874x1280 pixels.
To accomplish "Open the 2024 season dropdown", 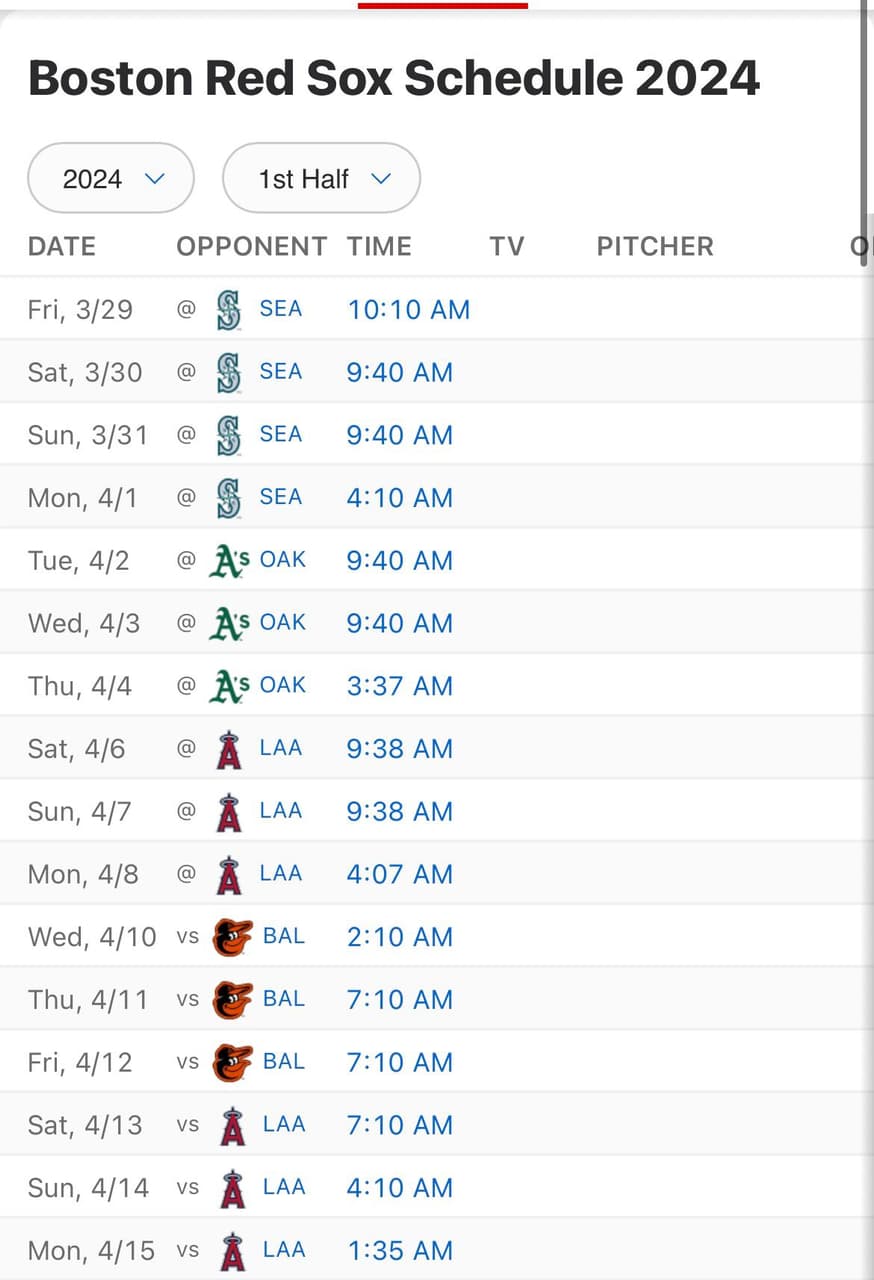I will pos(110,177).
